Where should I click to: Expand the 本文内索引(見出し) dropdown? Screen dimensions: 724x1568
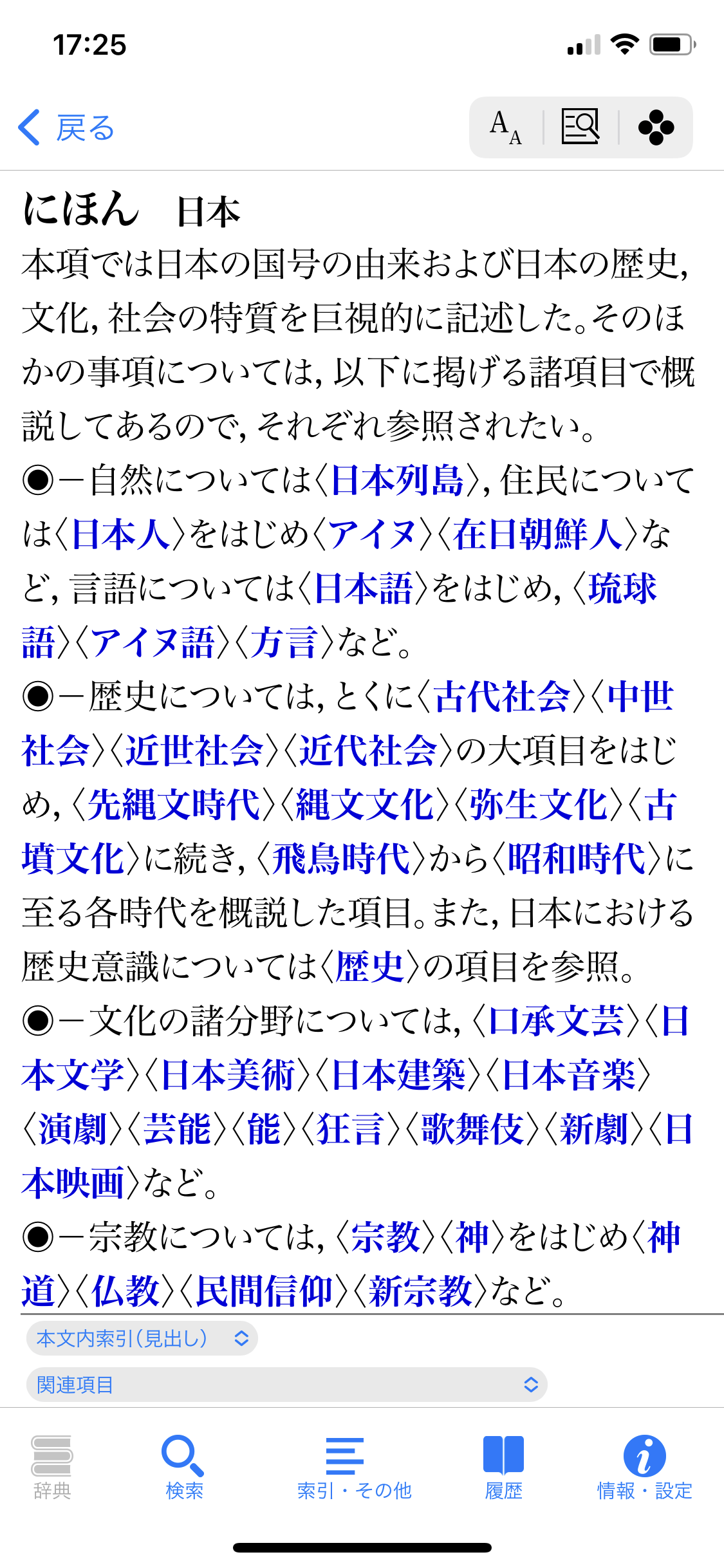pos(142,1338)
